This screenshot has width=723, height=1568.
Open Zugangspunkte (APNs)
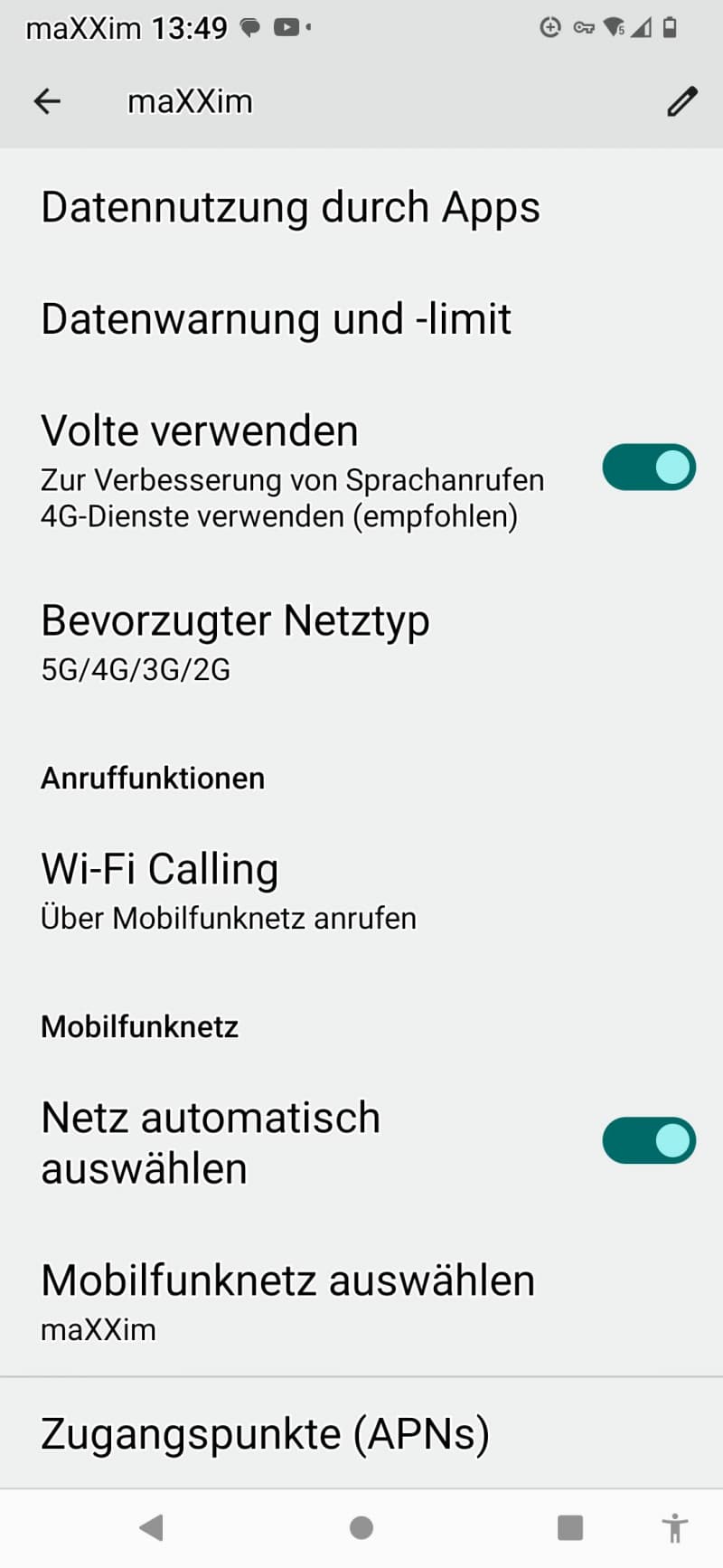tap(361, 1433)
